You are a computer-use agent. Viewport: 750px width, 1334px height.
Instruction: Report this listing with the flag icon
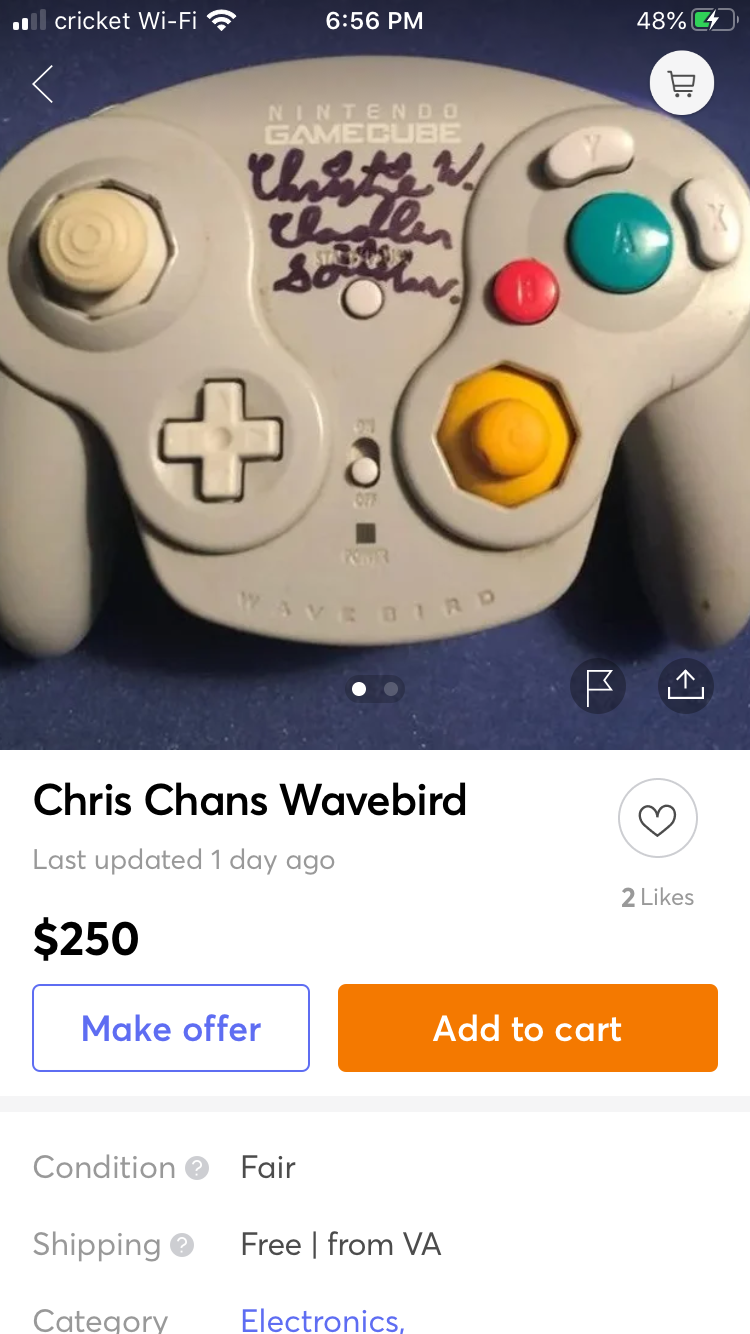598,686
